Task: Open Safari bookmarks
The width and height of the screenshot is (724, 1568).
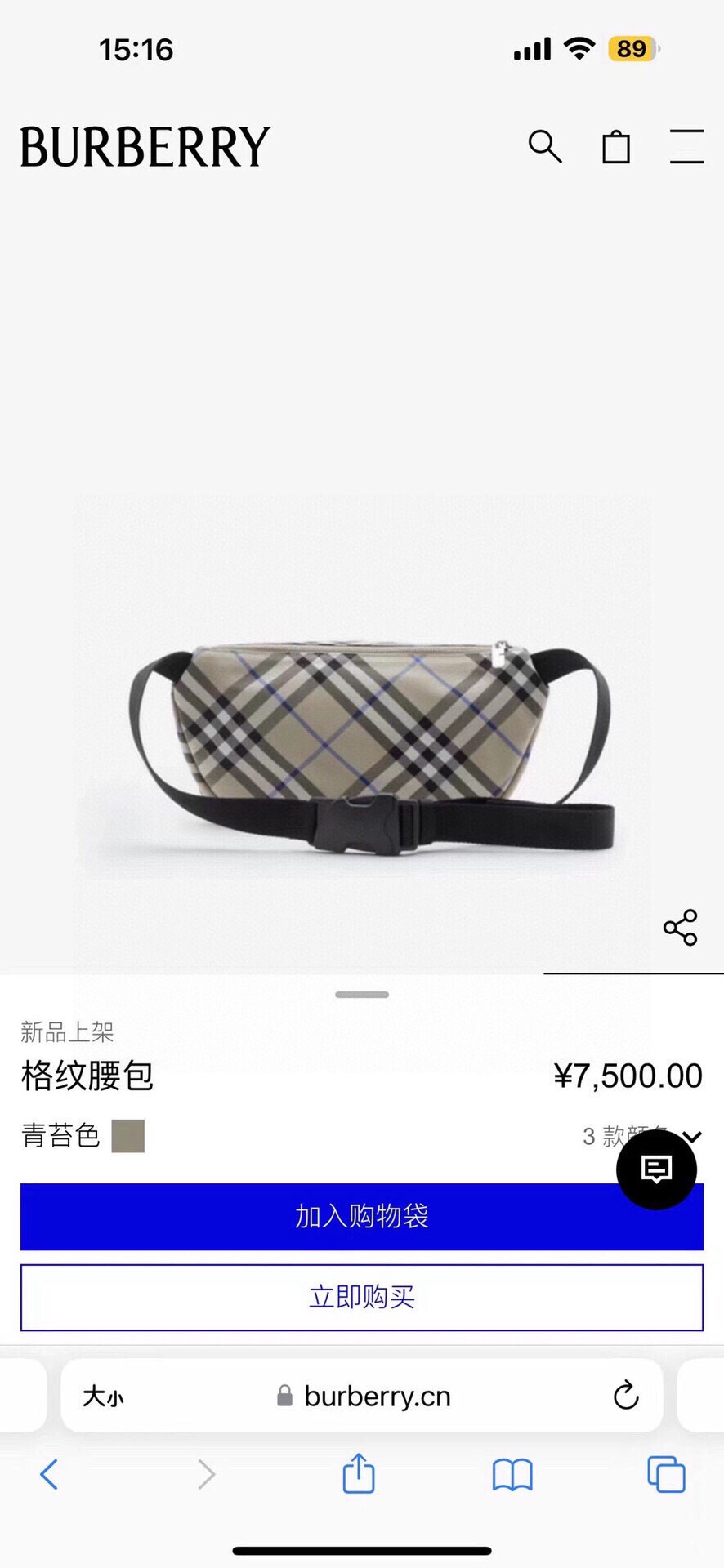Action: click(512, 1474)
